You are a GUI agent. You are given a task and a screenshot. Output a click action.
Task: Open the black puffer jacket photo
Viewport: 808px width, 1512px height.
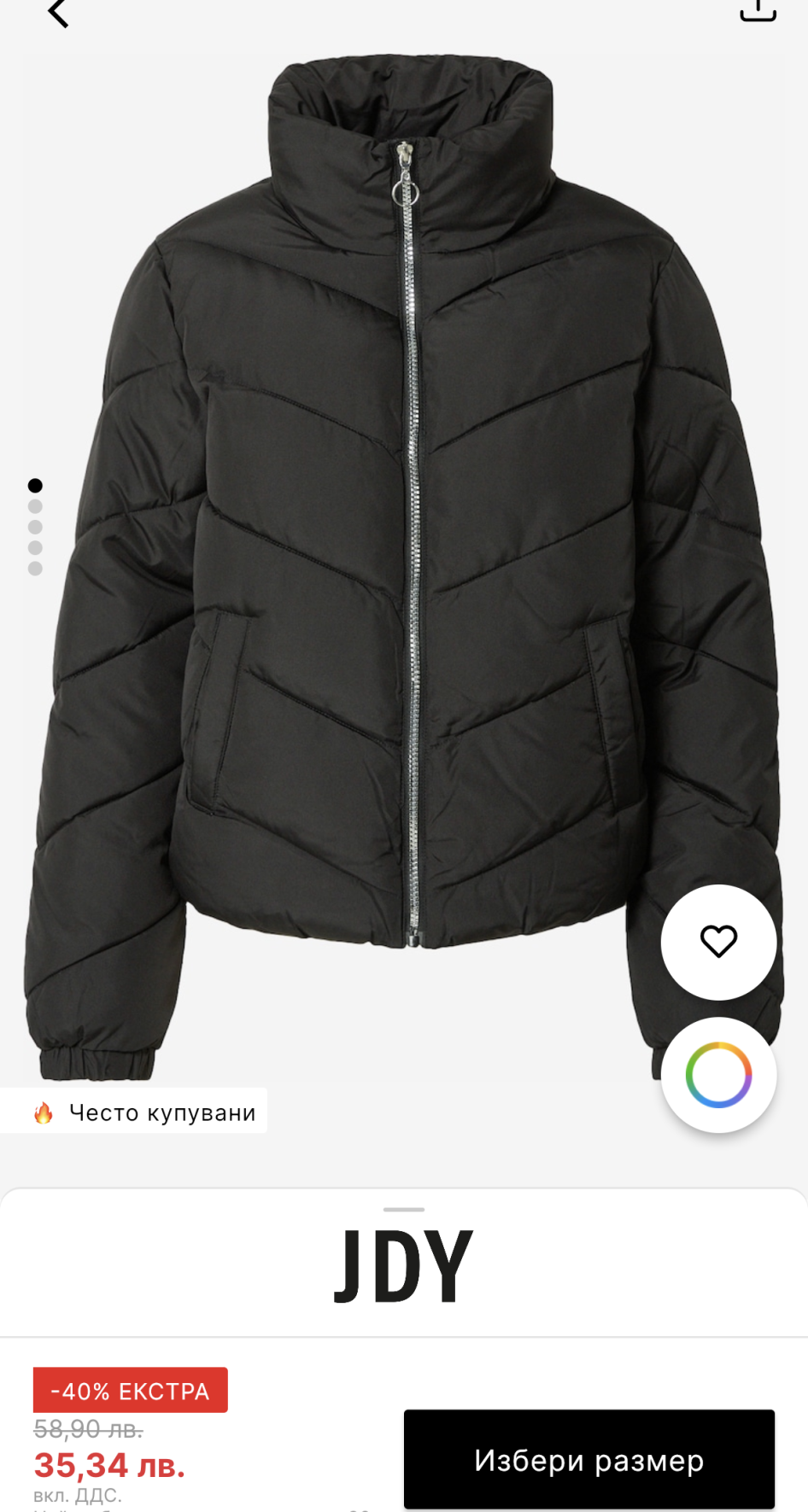[x=404, y=563]
